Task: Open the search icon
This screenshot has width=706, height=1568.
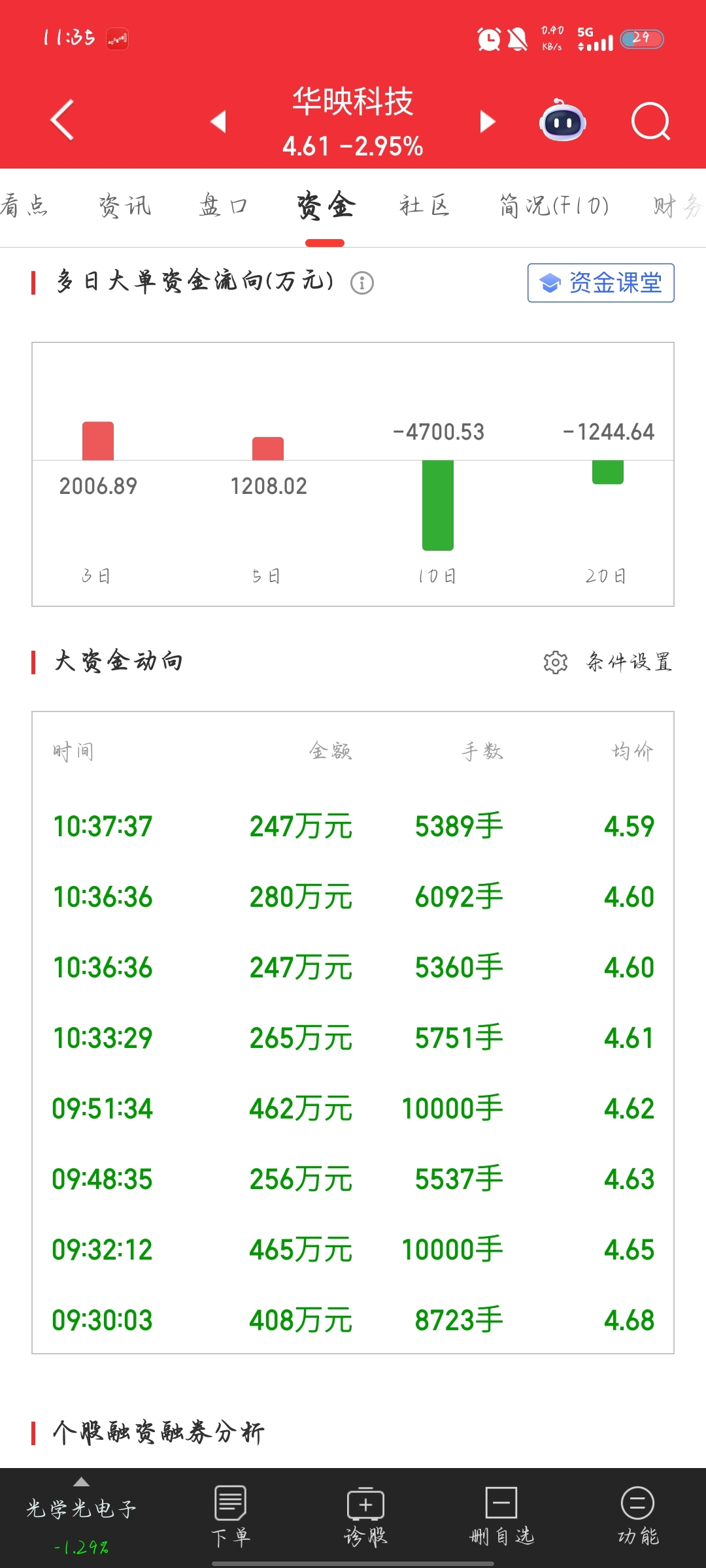Action: (x=650, y=122)
